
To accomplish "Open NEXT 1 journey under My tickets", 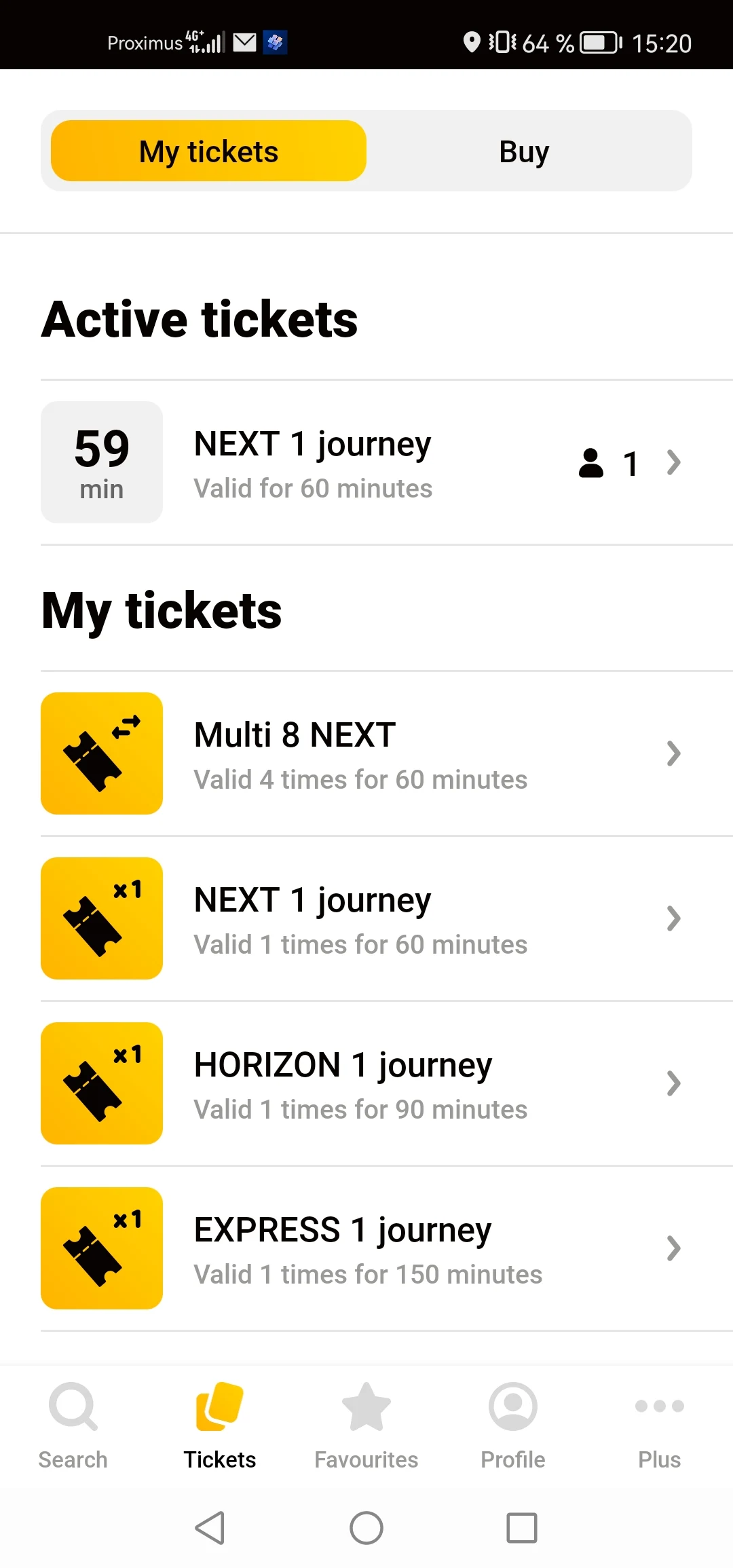I will tap(366, 918).
